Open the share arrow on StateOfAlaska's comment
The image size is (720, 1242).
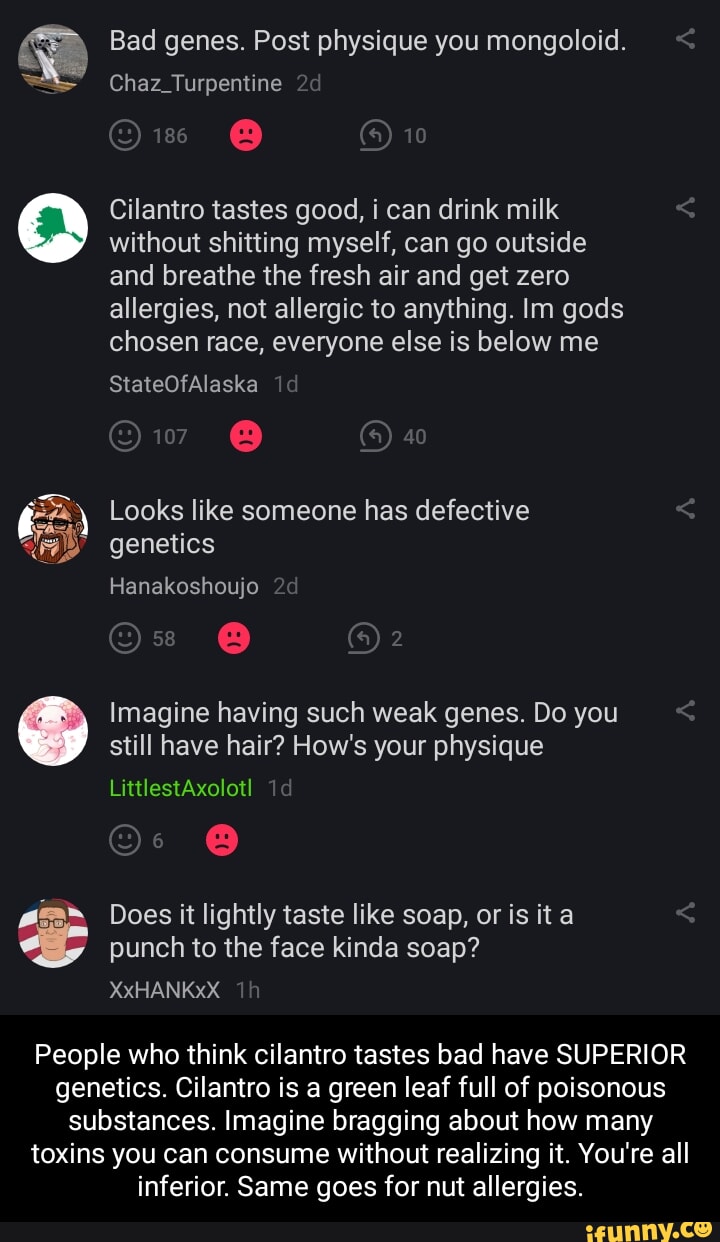684,208
